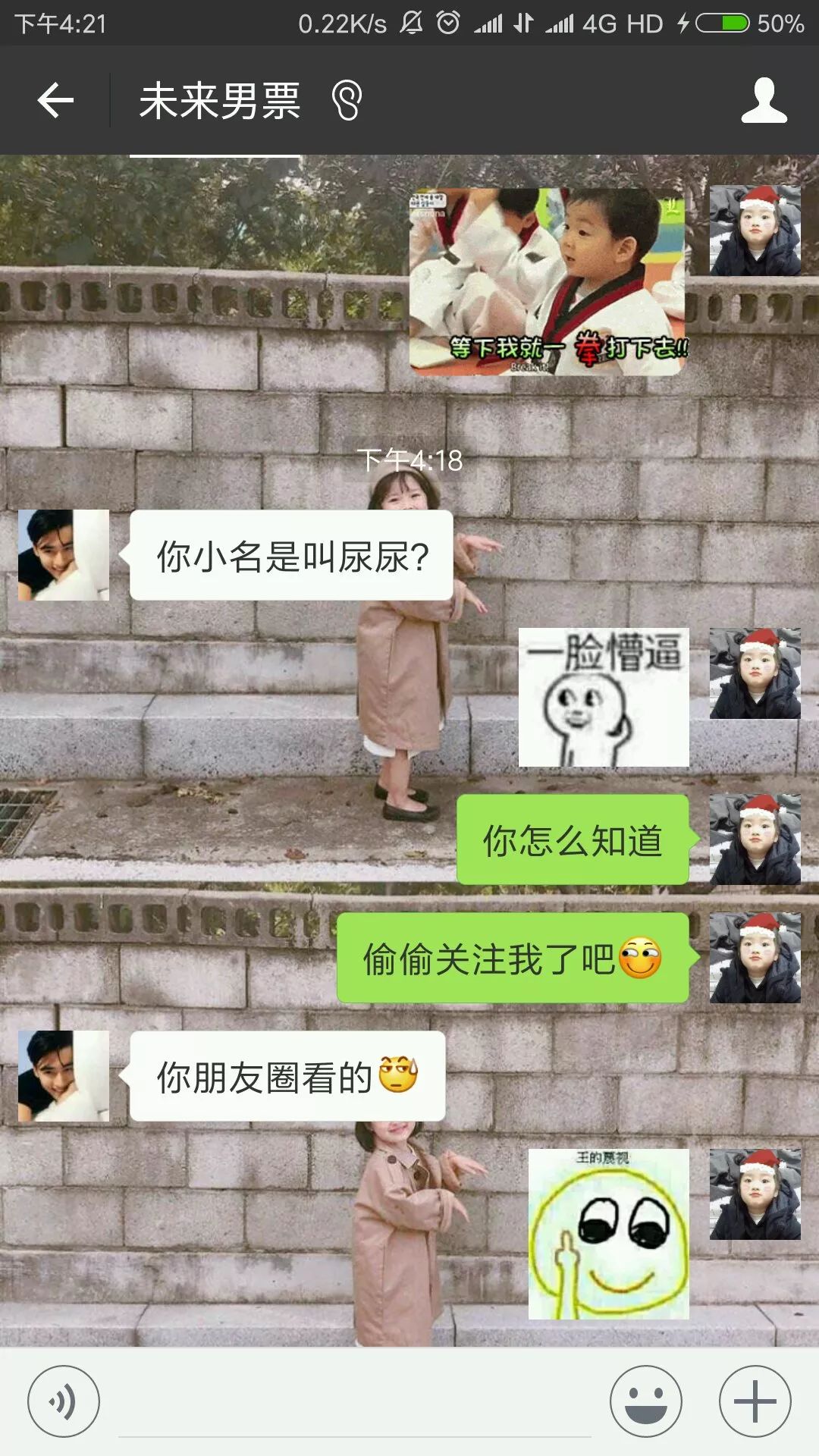The width and height of the screenshot is (819, 1456).
Task: Open the 王的蔑视 sticker image
Action: [608, 1234]
